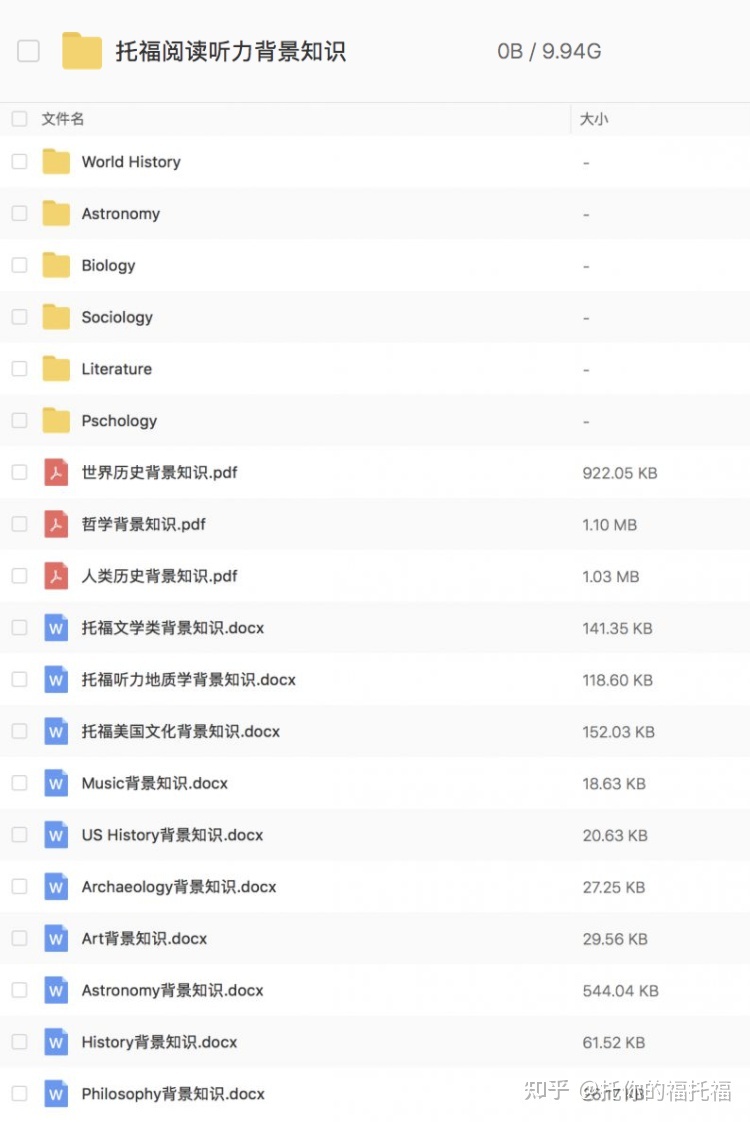Screen dimensions: 750x1122
Task: Select all files via 文件名 header checkbox
Action: tap(19, 119)
